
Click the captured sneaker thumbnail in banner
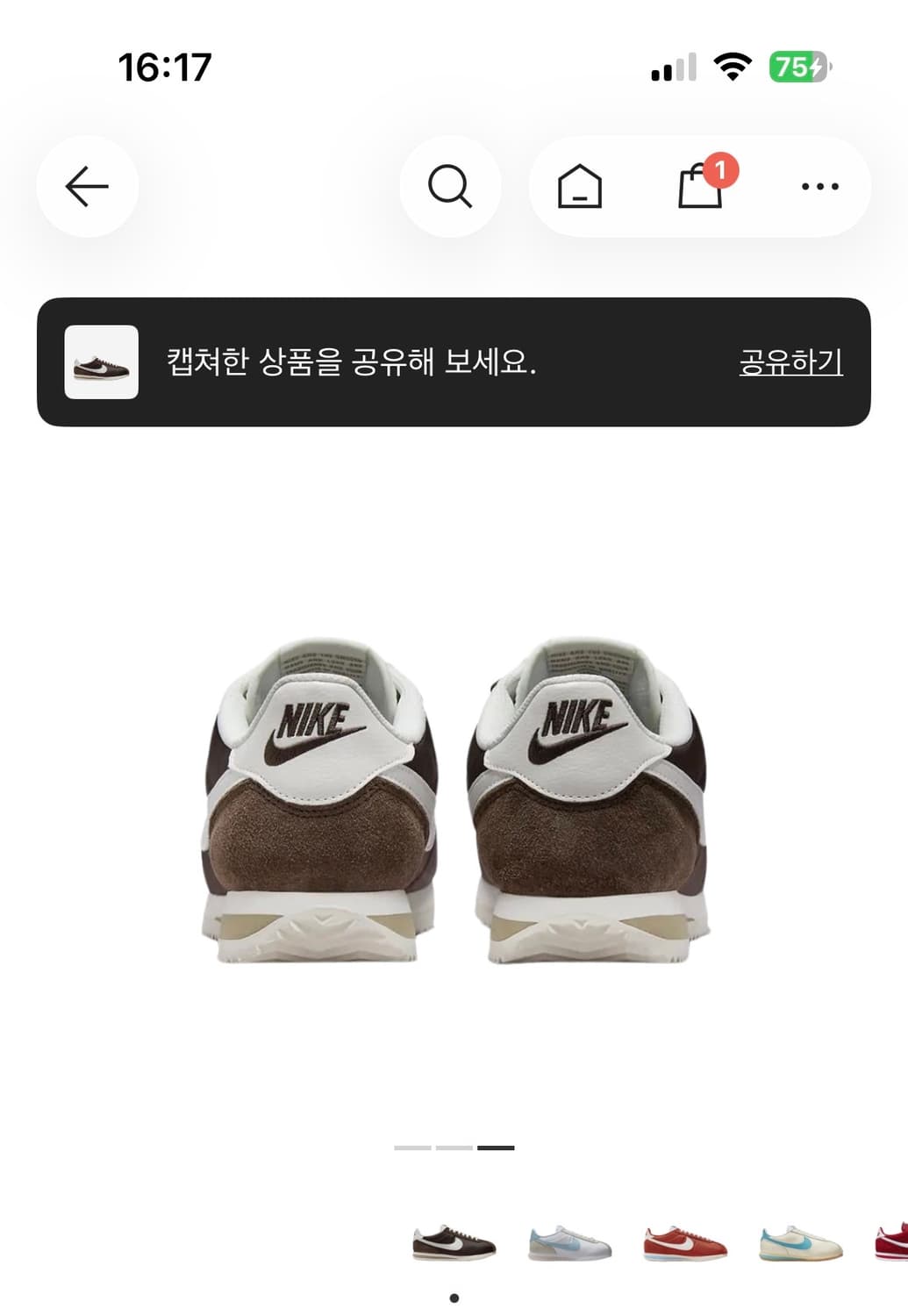[x=102, y=362]
